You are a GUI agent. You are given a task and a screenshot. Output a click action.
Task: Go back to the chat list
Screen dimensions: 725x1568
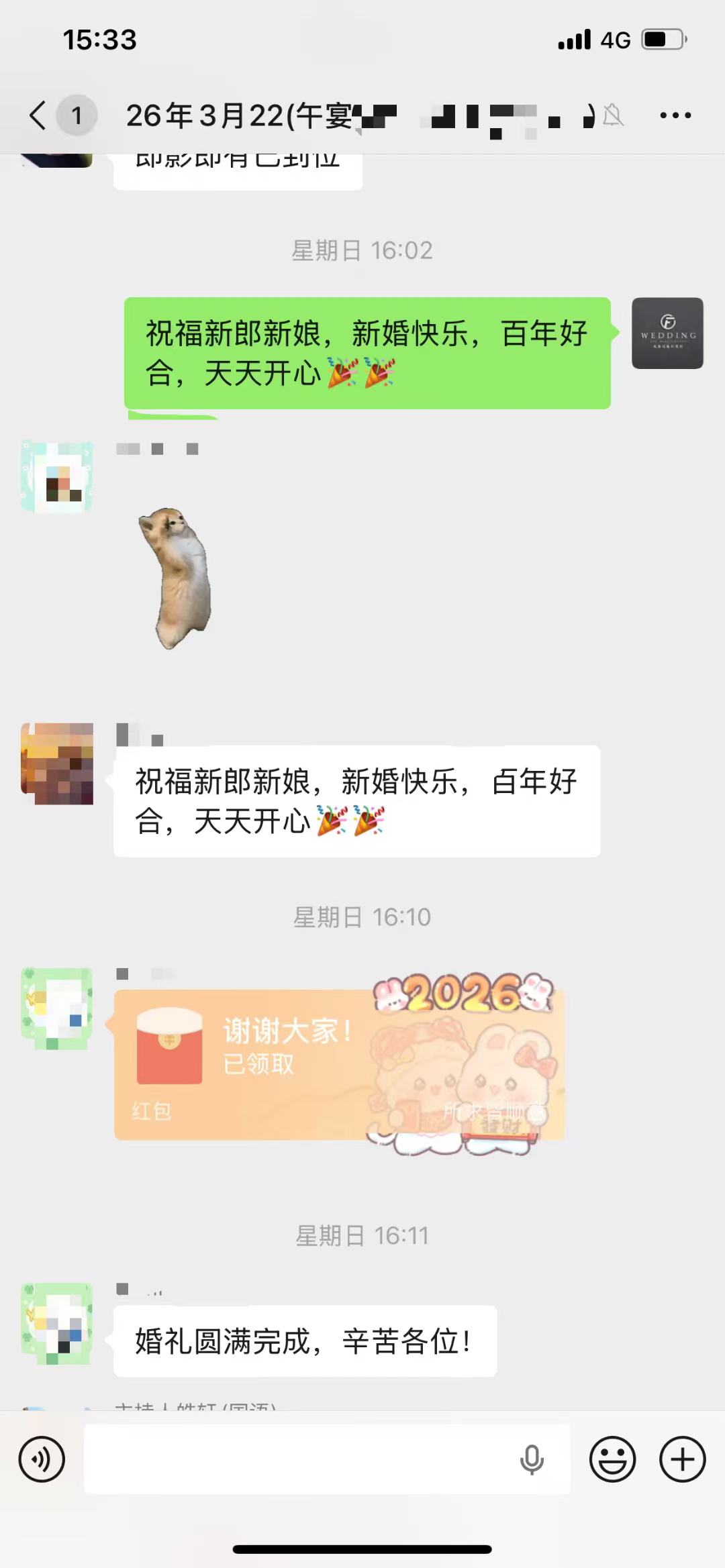[39, 115]
